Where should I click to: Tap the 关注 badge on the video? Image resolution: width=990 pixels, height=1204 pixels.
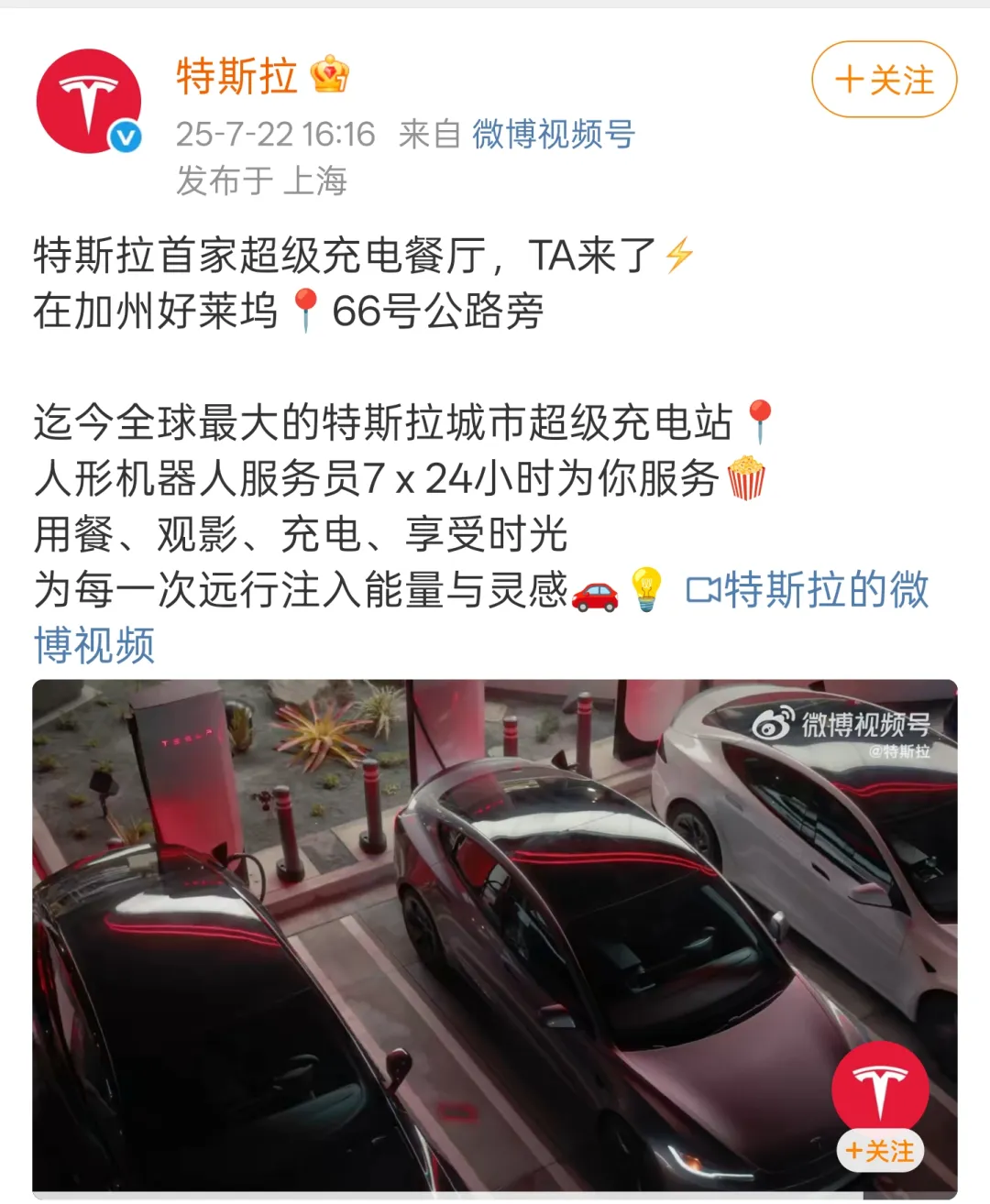pos(879,1151)
